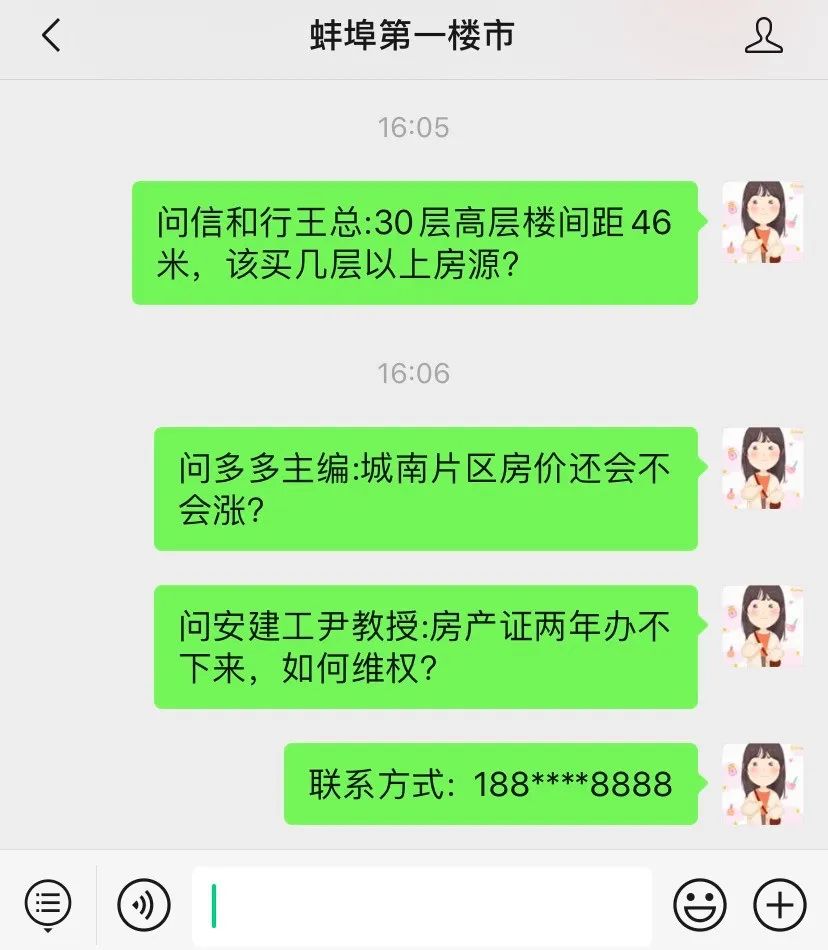The image size is (828, 950).
Task: Open the official account menu list icon
Action: point(47,905)
